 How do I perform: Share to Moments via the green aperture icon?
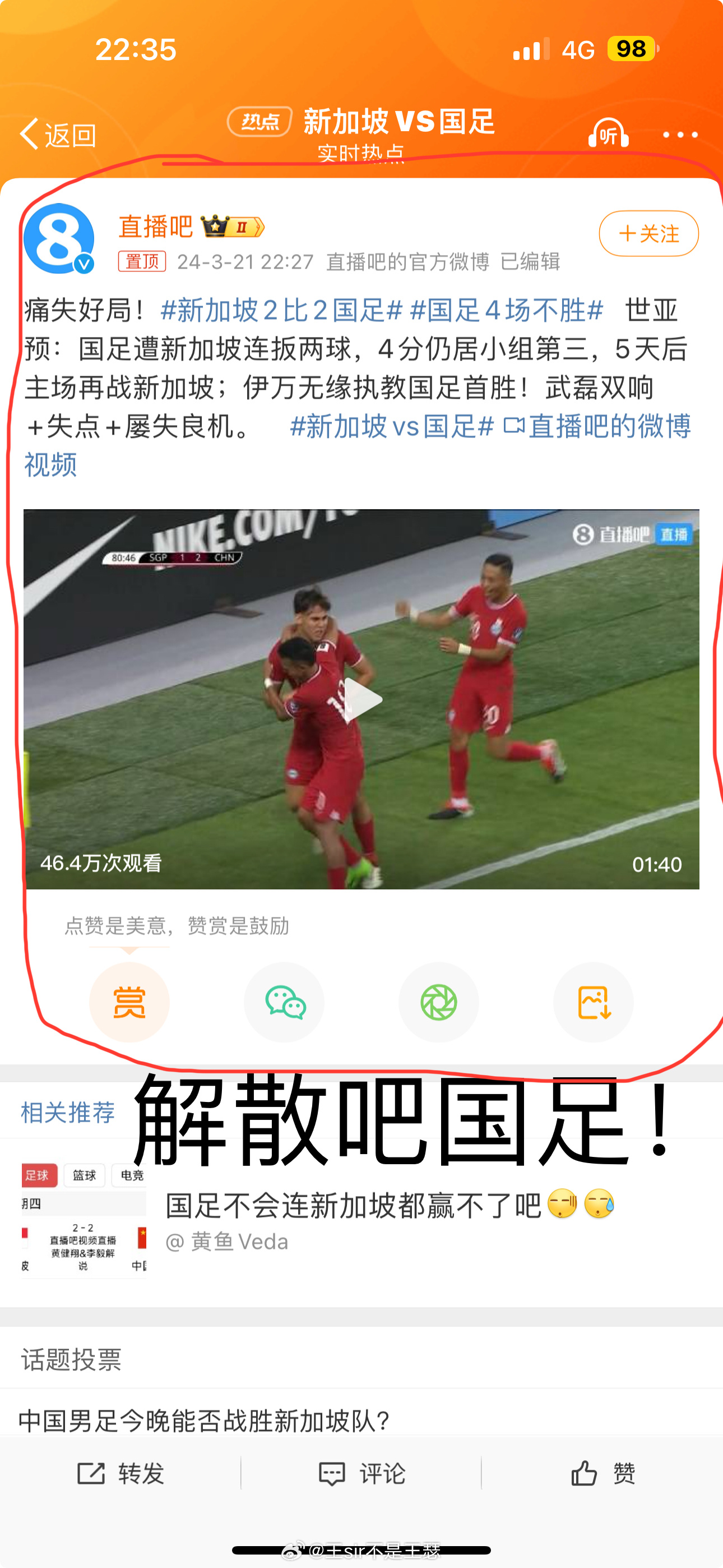(438, 1003)
